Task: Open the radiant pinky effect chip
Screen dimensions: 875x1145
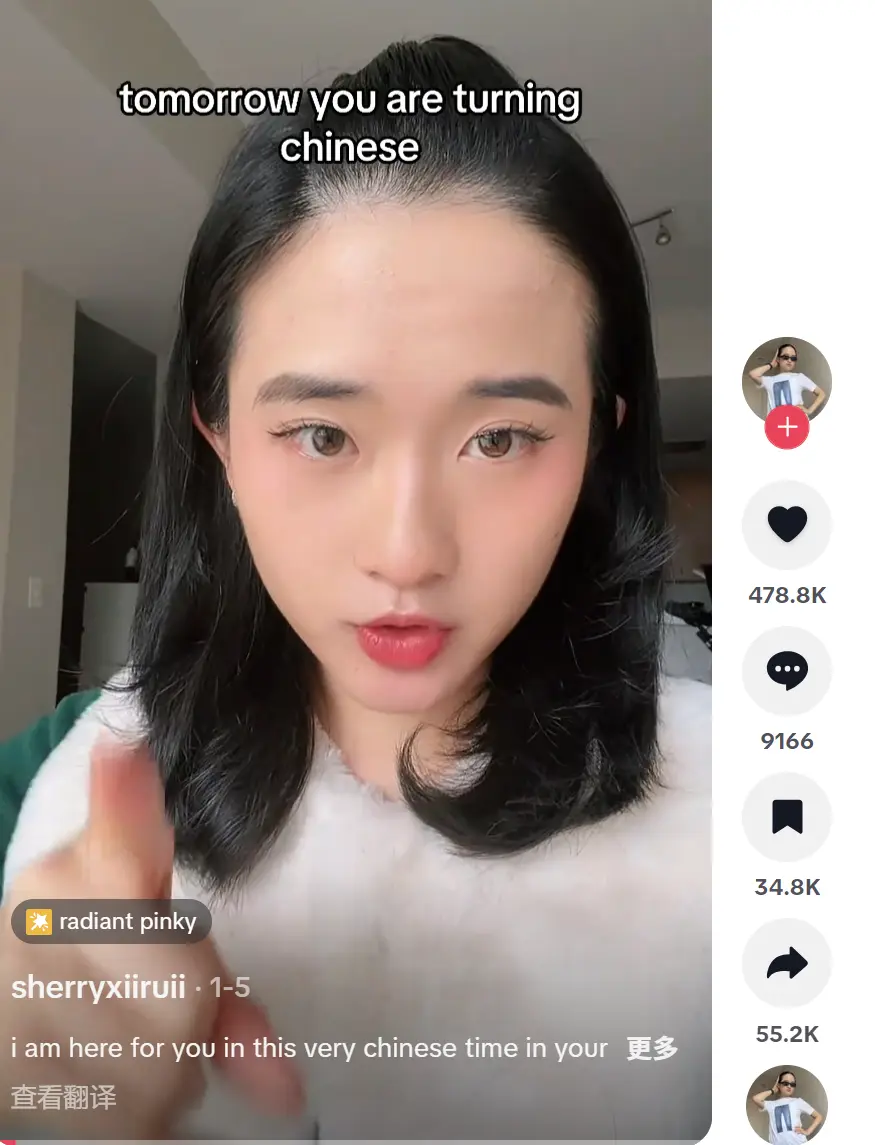Action: (x=111, y=922)
